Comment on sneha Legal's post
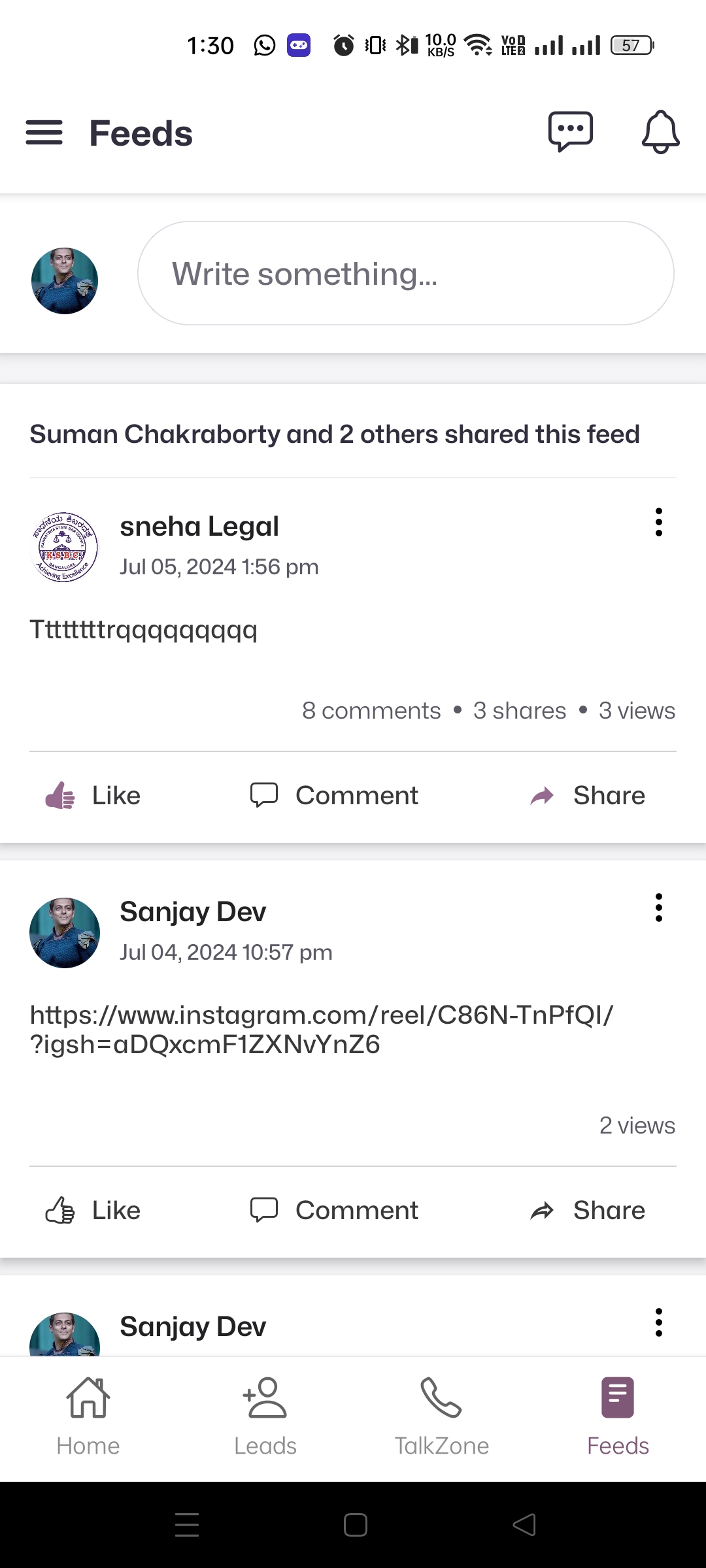706x1568 pixels. click(335, 796)
